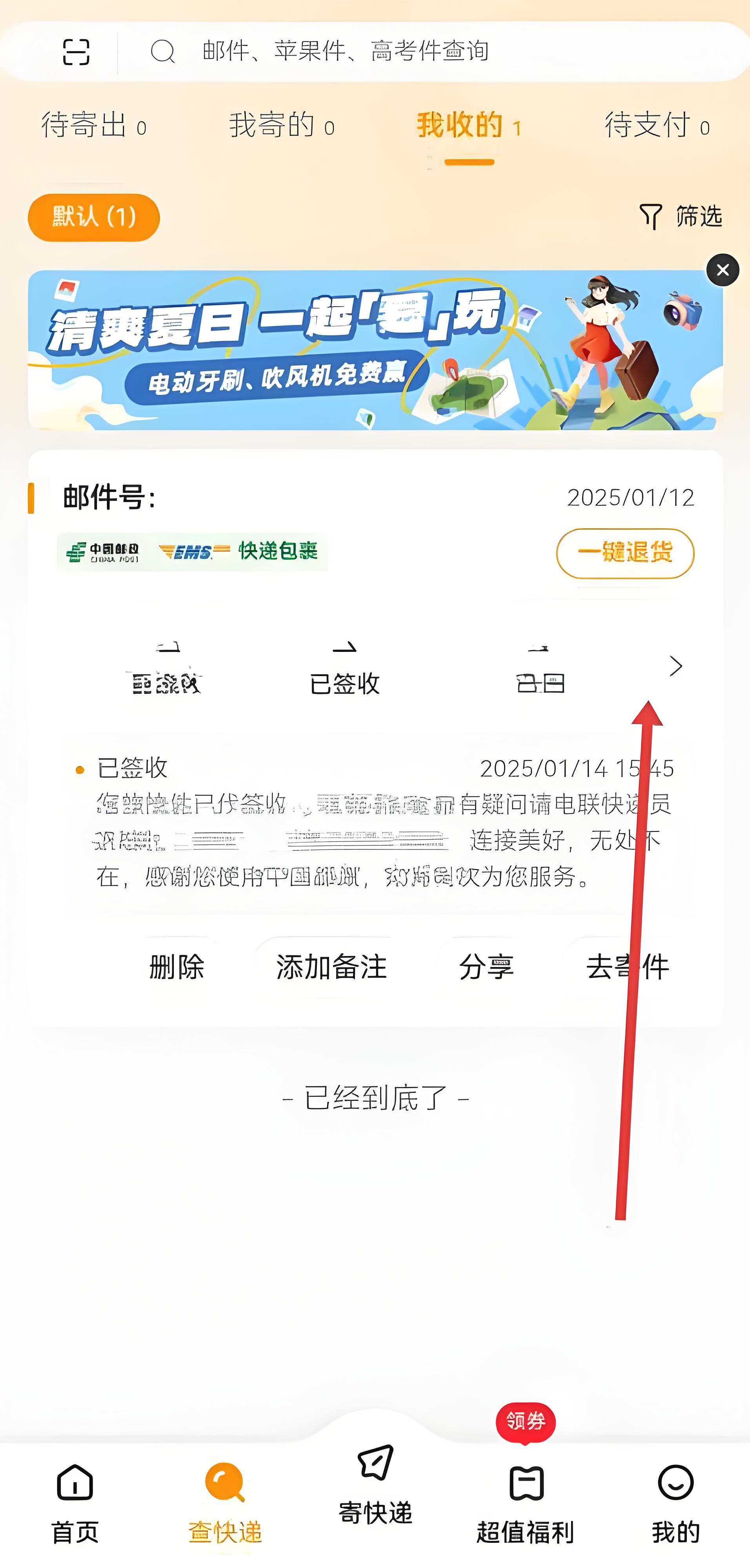Open the scan code icon
The height and width of the screenshot is (1568, 750).
[x=76, y=52]
